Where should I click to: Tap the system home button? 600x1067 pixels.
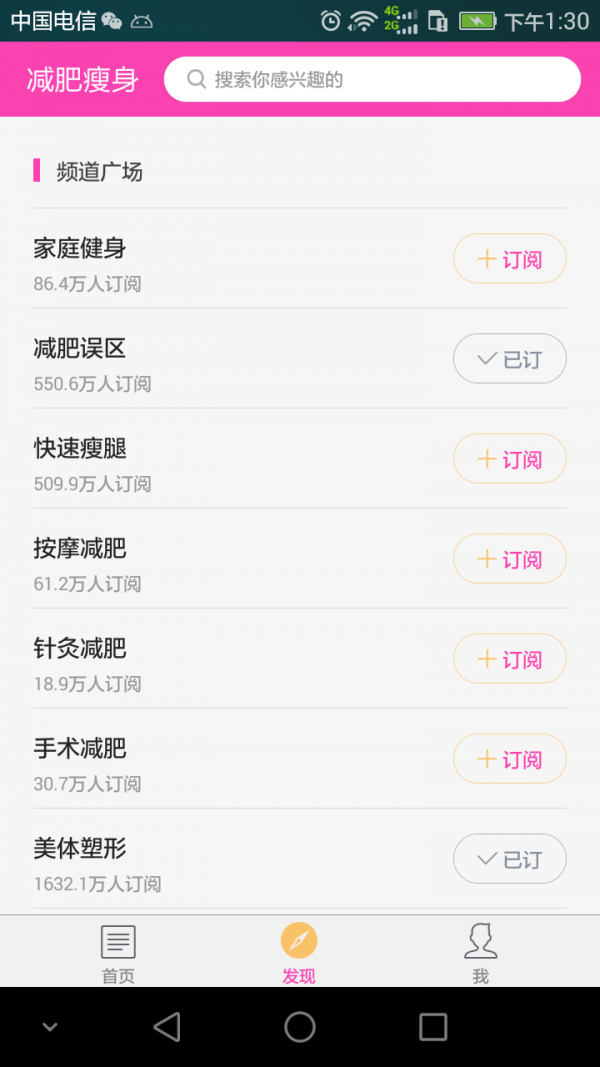(299, 1027)
